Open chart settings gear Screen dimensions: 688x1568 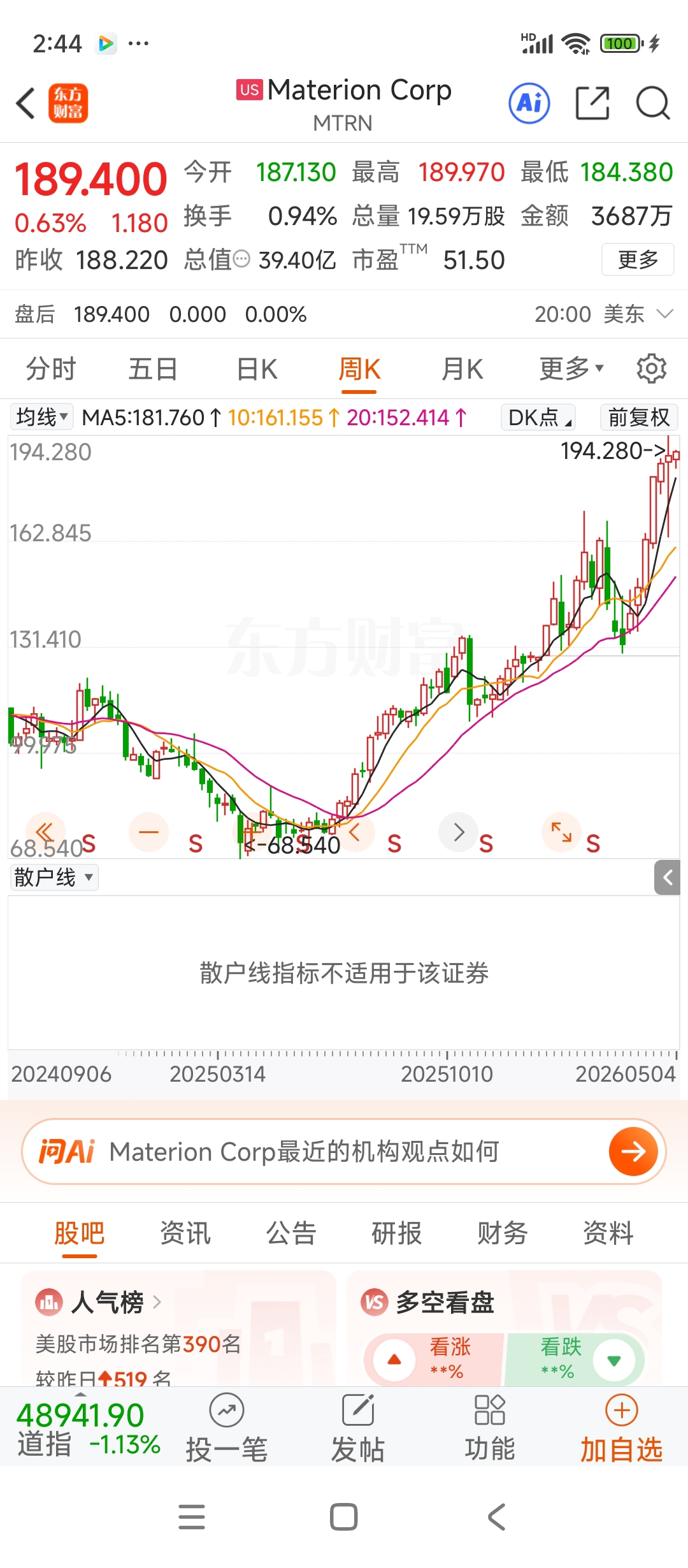coord(652,369)
